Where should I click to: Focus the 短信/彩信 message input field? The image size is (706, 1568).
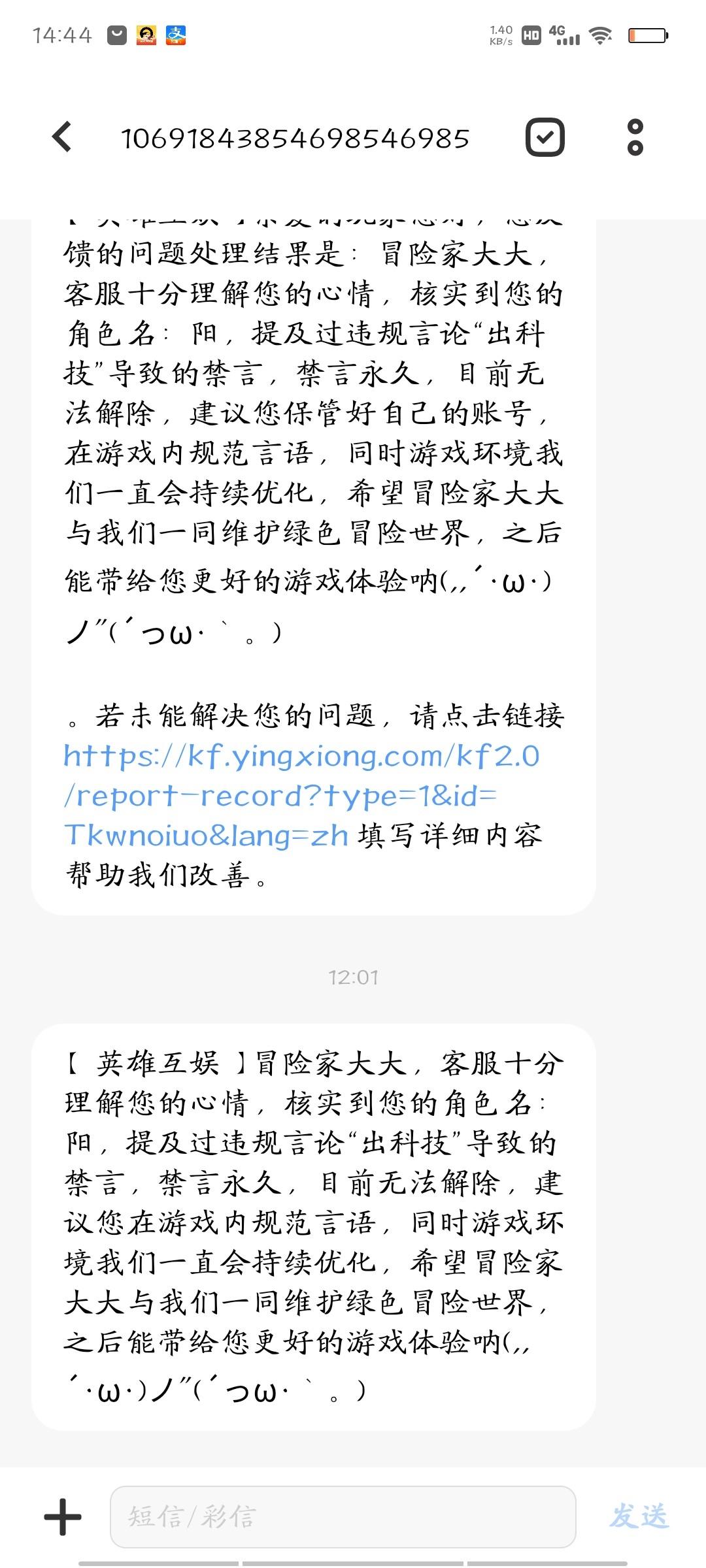(x=343, y=1516)
